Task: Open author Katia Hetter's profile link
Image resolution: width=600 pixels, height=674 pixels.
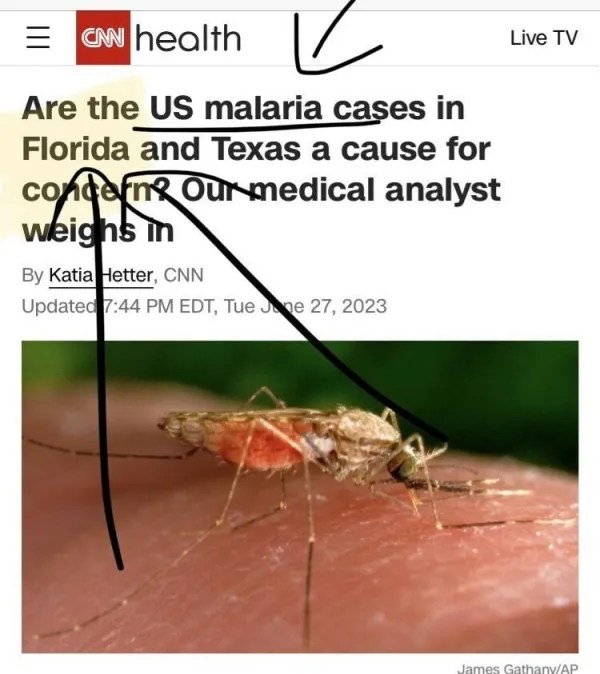Action: point(100,275)
